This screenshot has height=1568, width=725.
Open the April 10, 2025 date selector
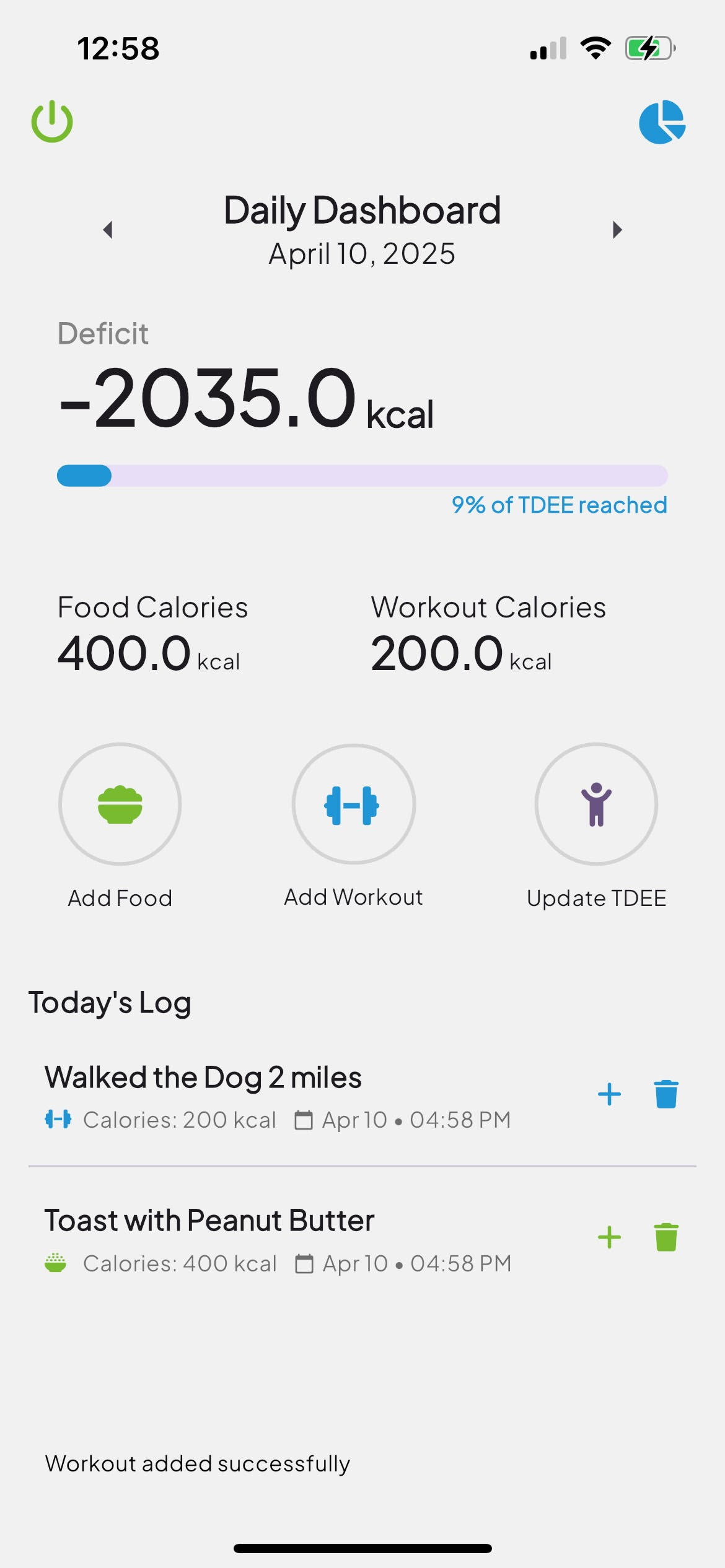coord(362,253)
